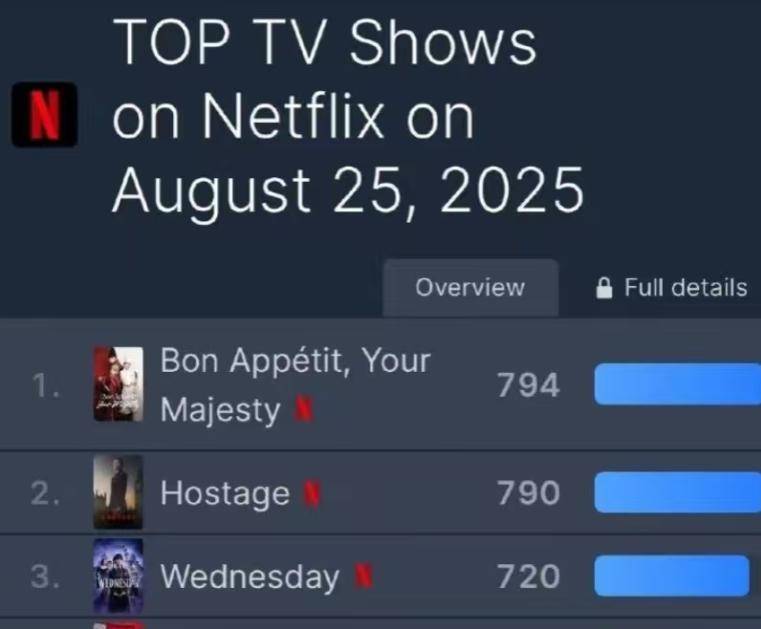761x629 pixels.
Task: Open the Hostage show entry
Action: click(225, 493)
